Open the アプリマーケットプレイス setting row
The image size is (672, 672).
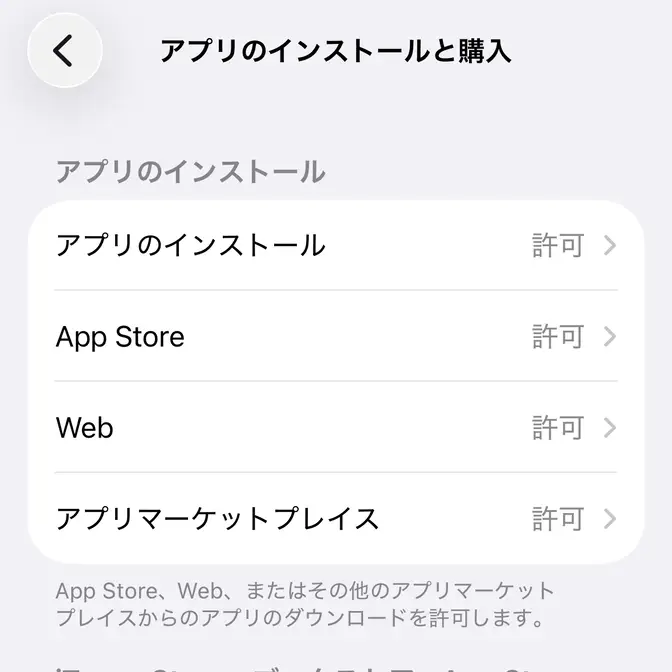click(x=336, y=519)
